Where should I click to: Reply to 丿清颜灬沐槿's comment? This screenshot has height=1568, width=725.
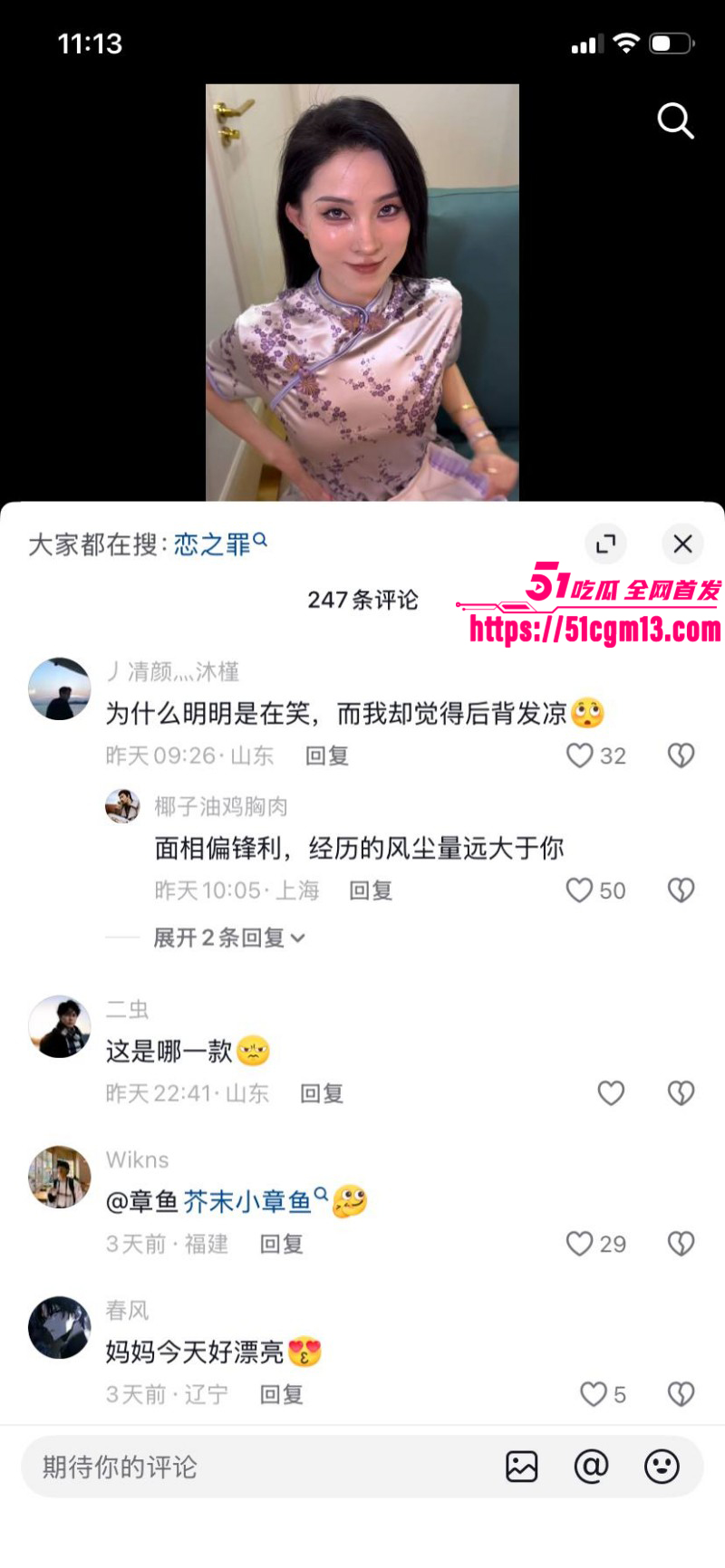click(326, 755)
